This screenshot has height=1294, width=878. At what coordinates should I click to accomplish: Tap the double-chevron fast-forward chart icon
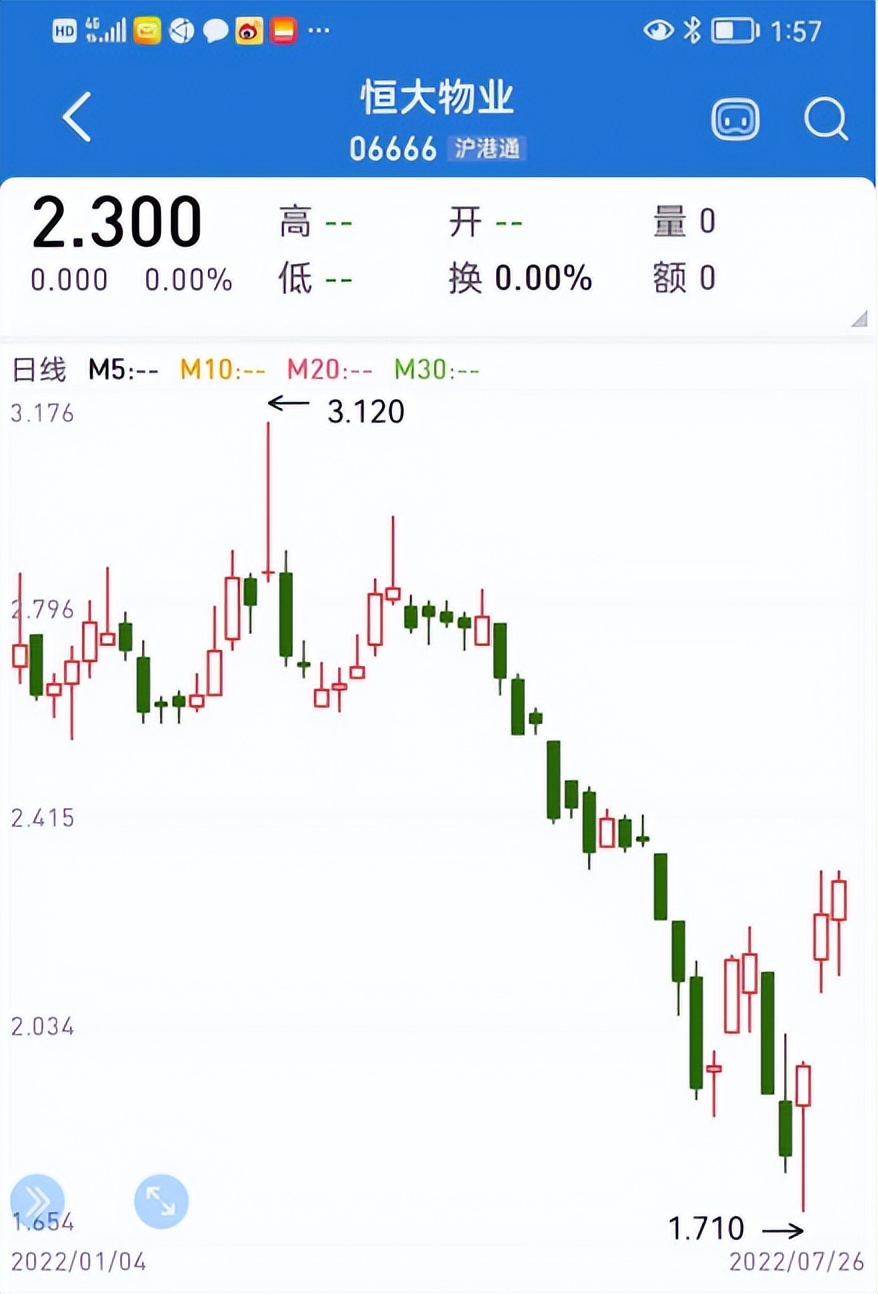(37, 1200)
